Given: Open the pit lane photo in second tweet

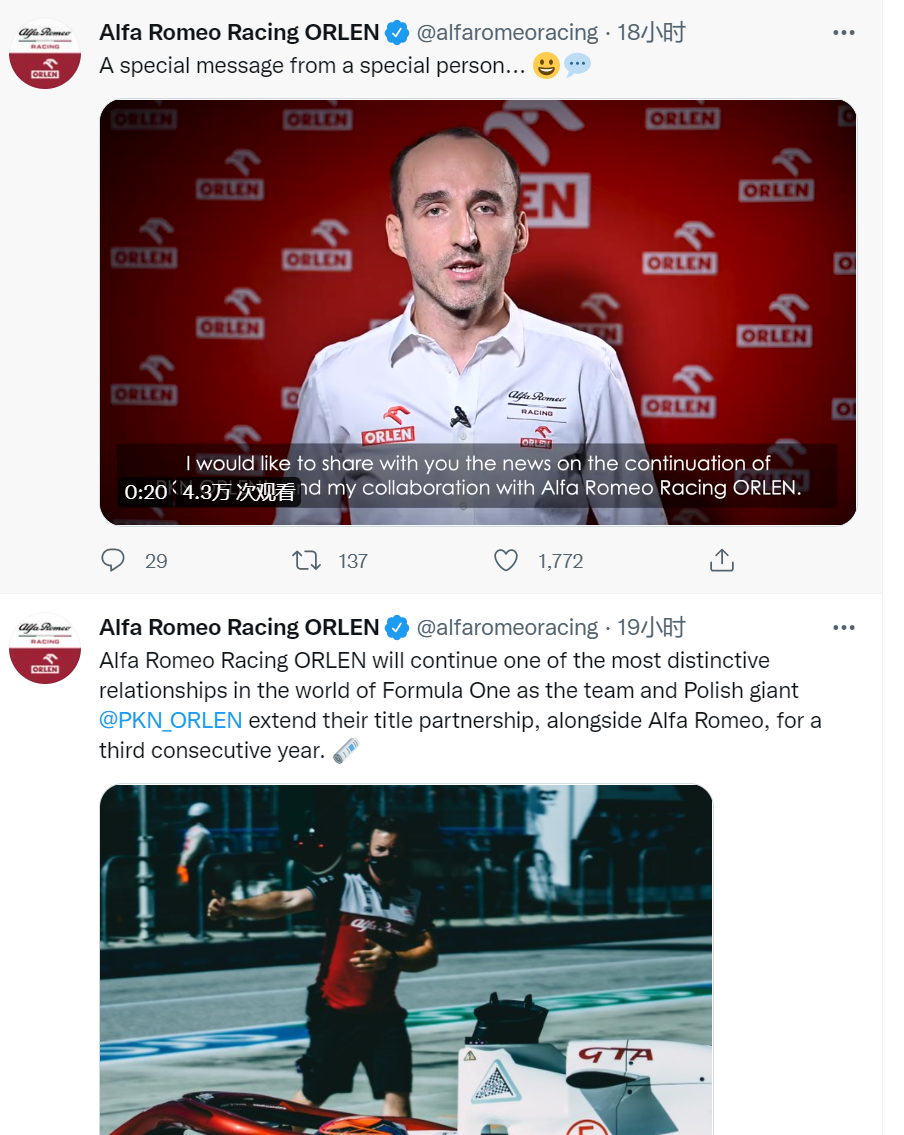Looking at the screenshot, I should 406,958.
